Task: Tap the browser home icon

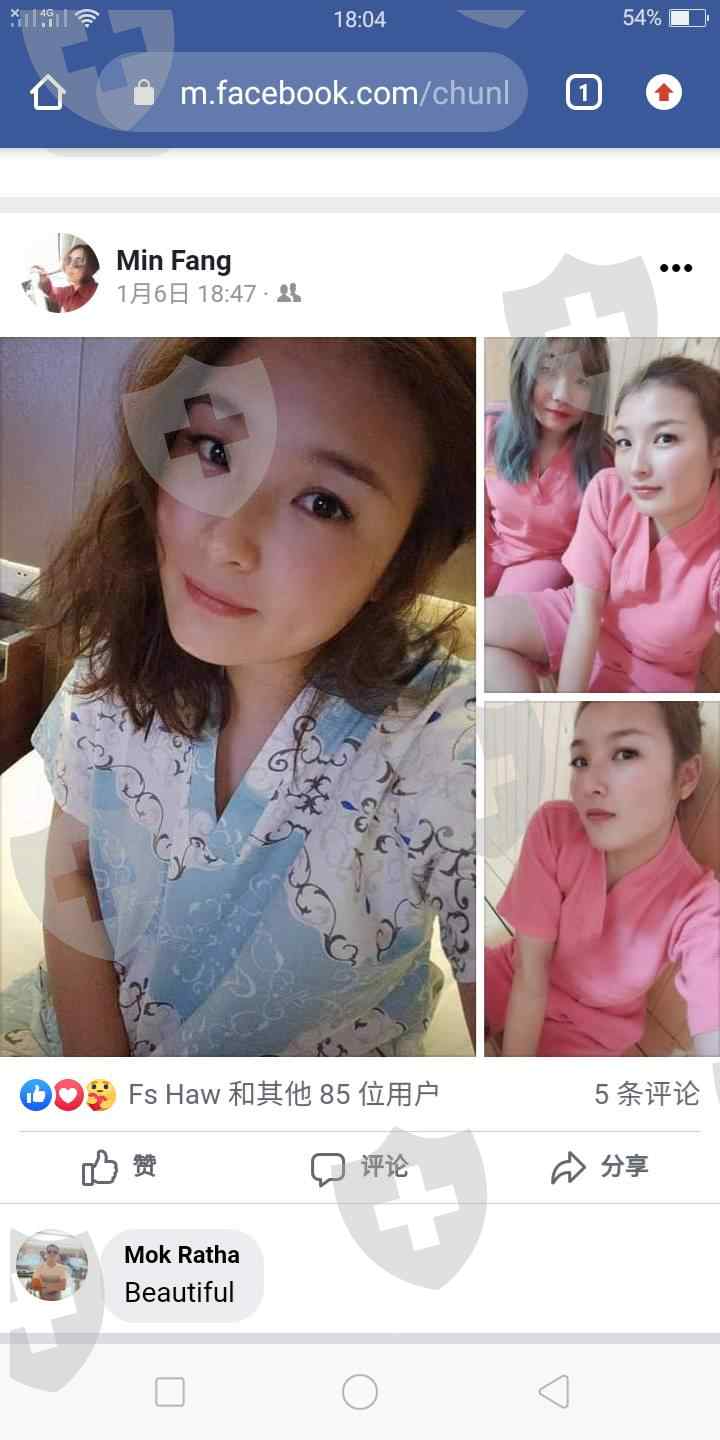Action: pos(47,93)
